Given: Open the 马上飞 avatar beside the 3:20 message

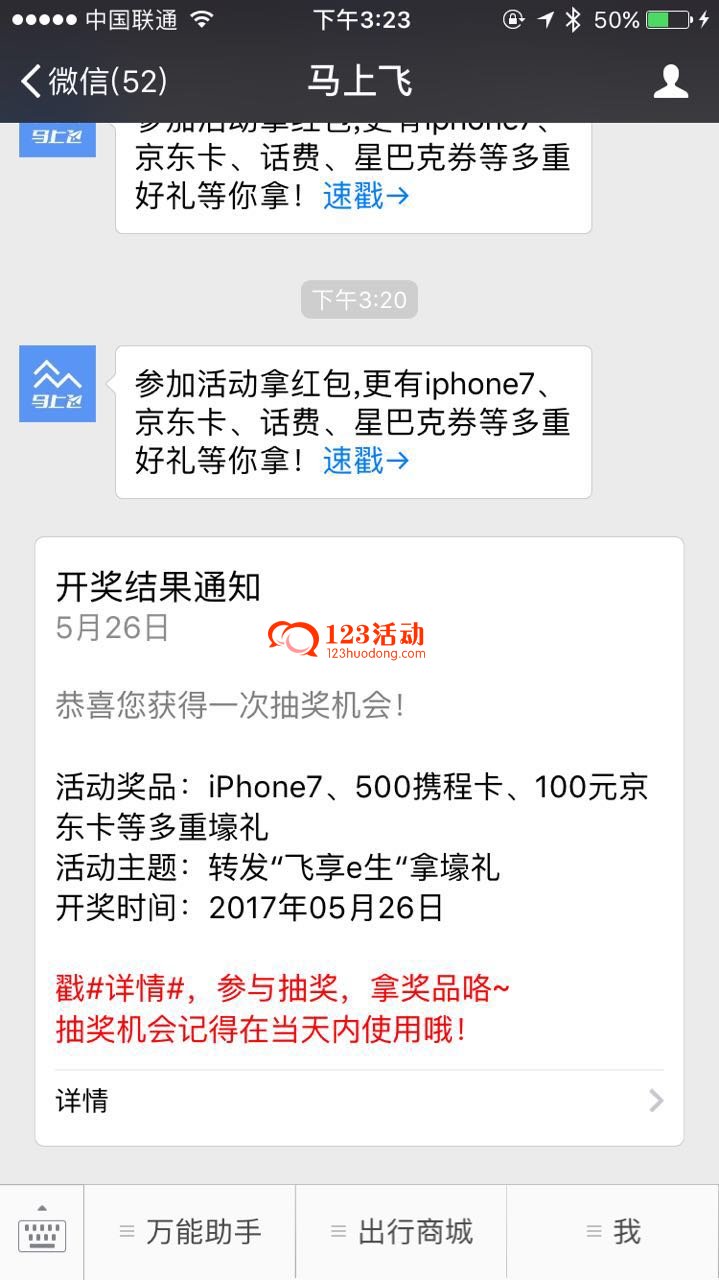Looking at the screenshot, I should [x=58, y=384].
